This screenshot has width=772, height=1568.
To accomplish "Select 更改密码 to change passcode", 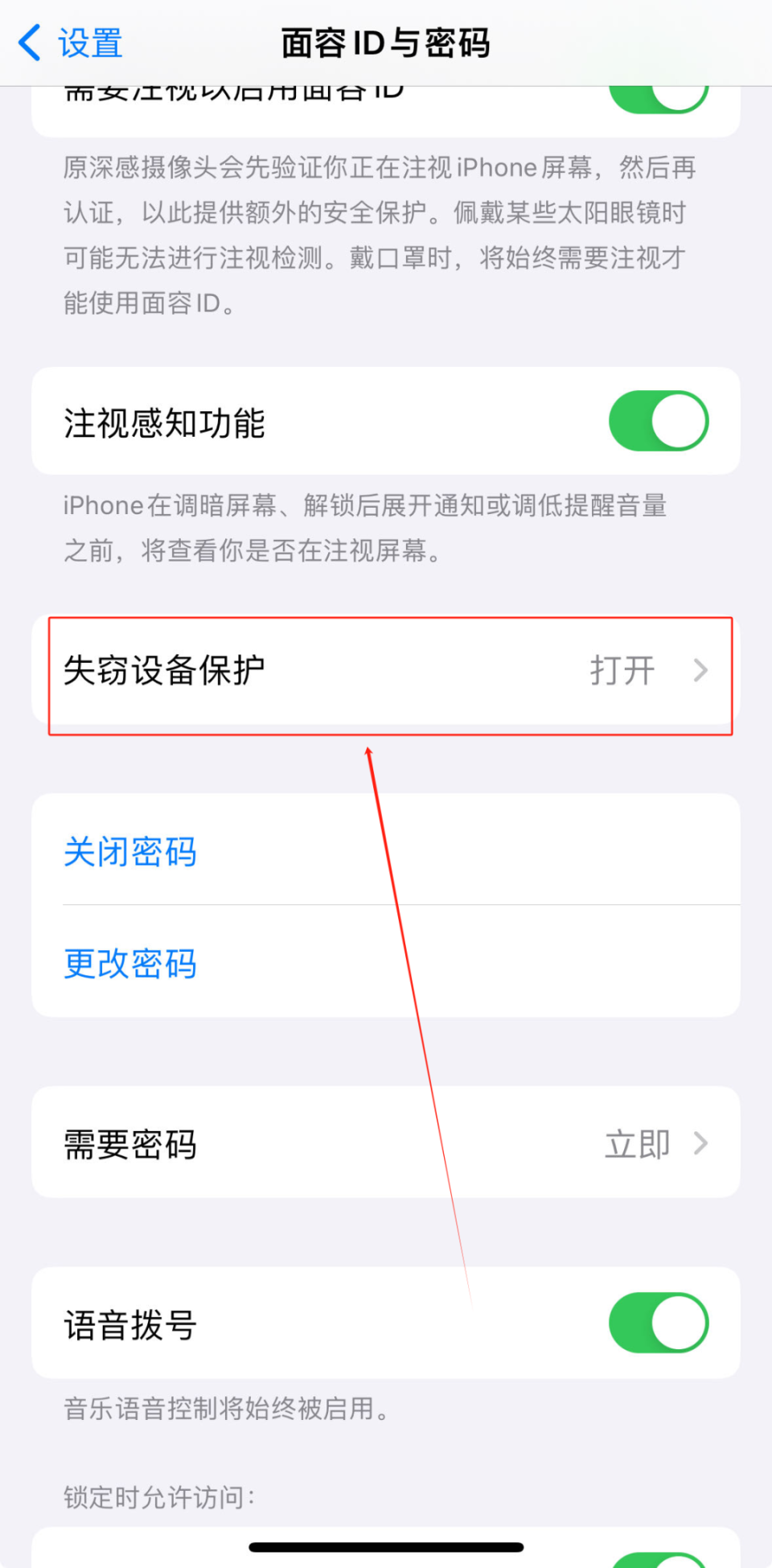I will [x=129, y=962].
